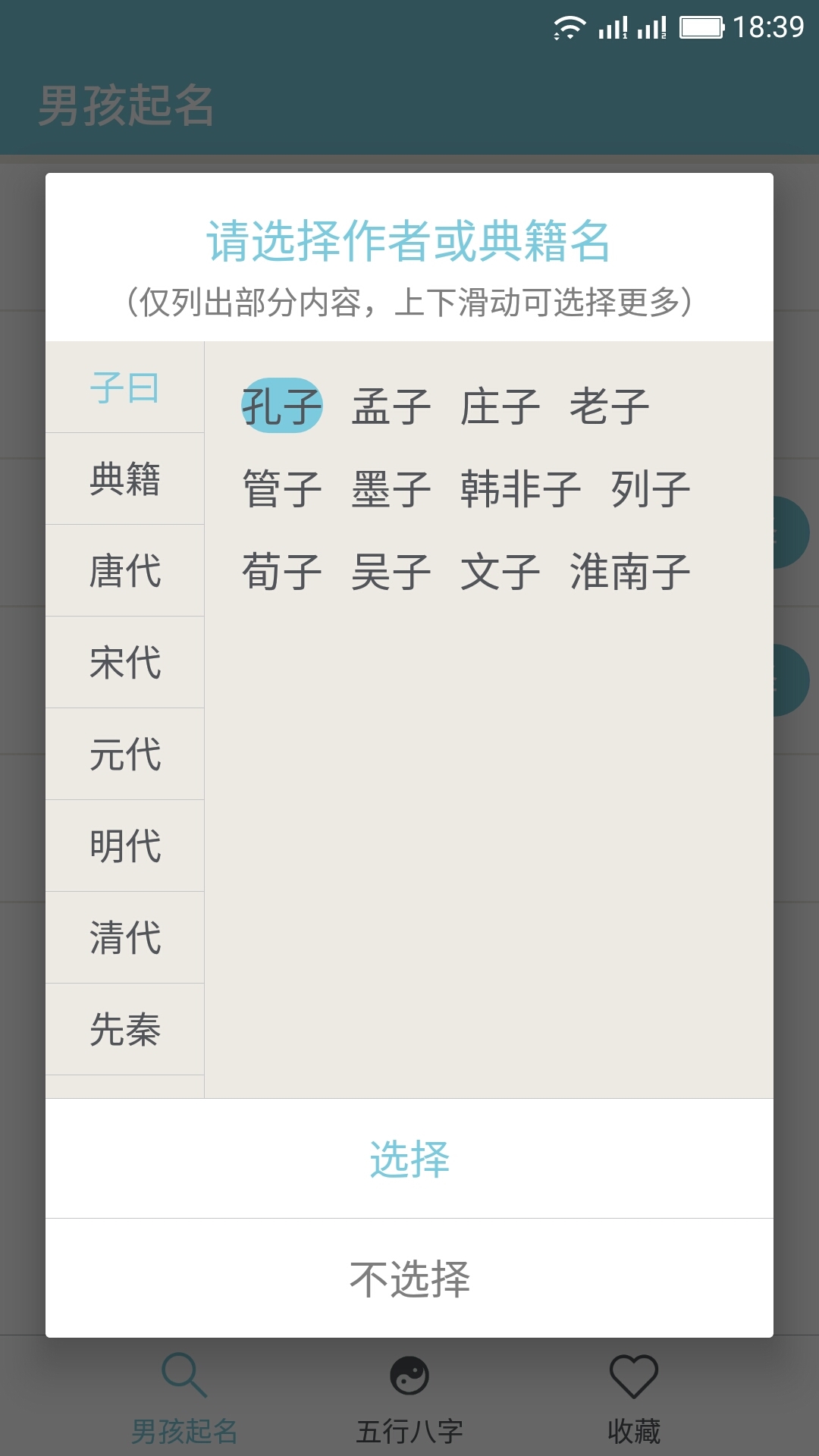The height and width of the screenshot is (1456, 819).
Task: Tap the highlighted 孔子 option
Action: click(282, 406)
